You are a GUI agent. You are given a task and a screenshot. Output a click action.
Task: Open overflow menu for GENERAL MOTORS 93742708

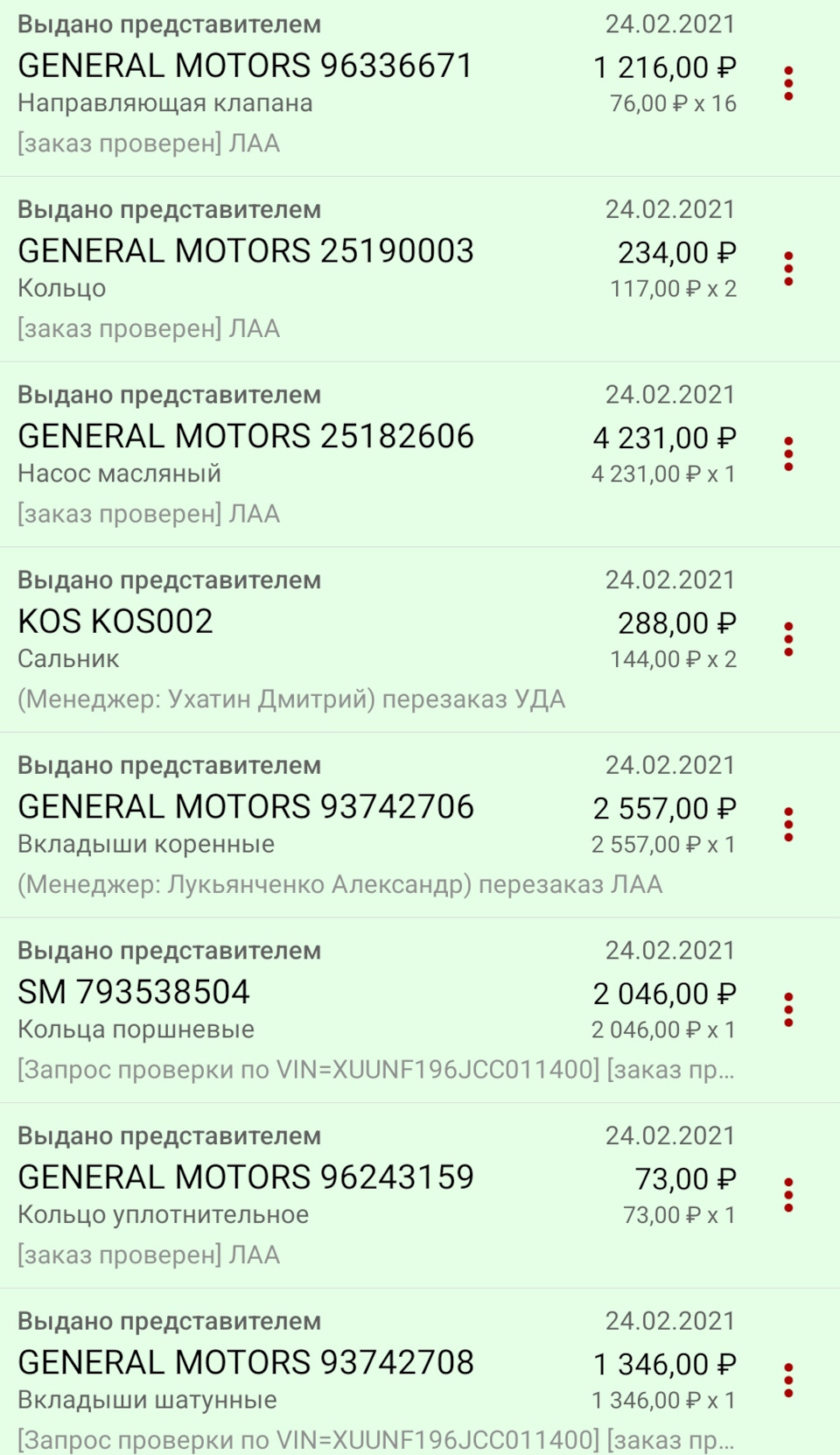click(788, 1381)
